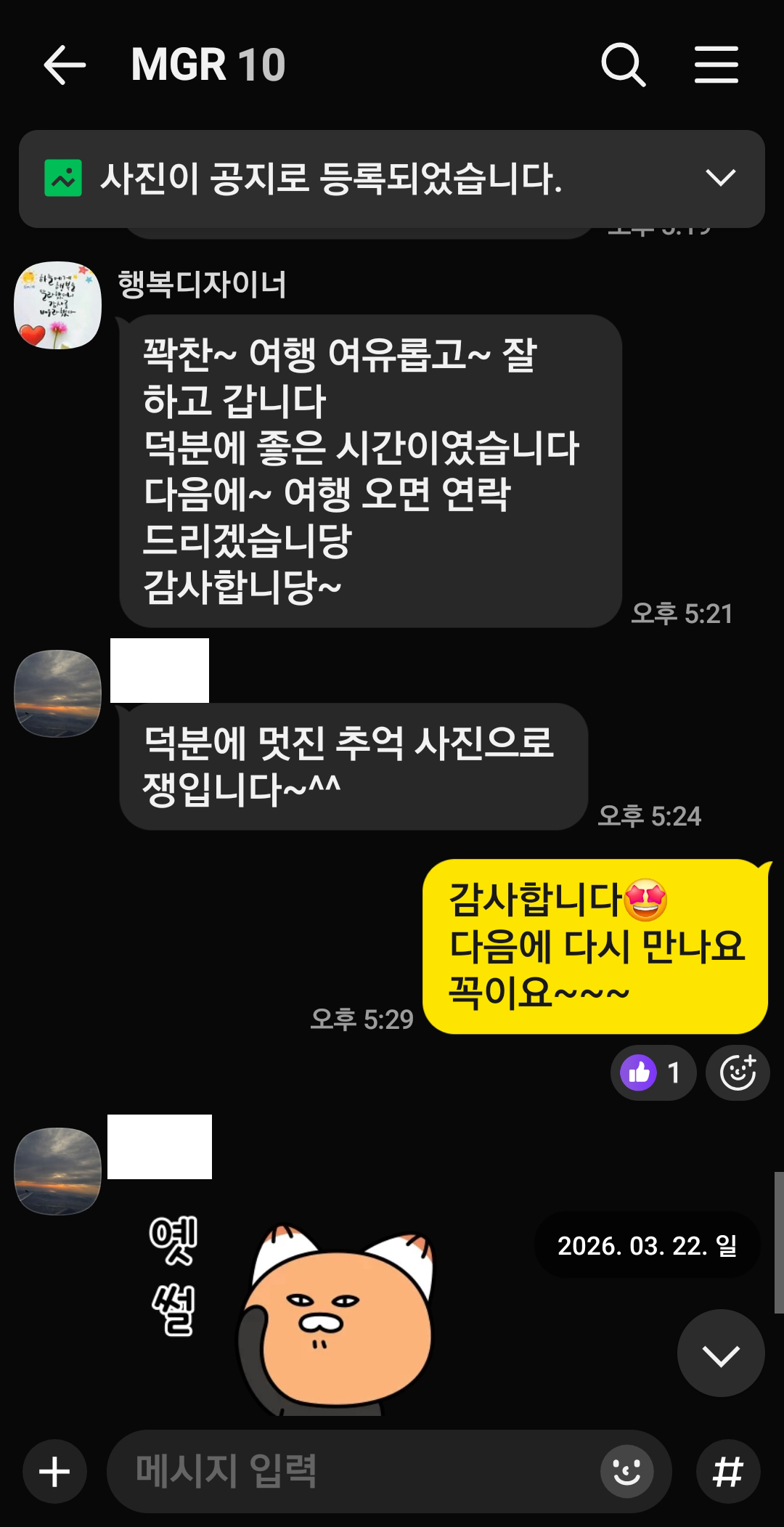Open 행복디자이너's profile picture
Viewport: 784px width, 1527px height.
(x=58, y=305)
